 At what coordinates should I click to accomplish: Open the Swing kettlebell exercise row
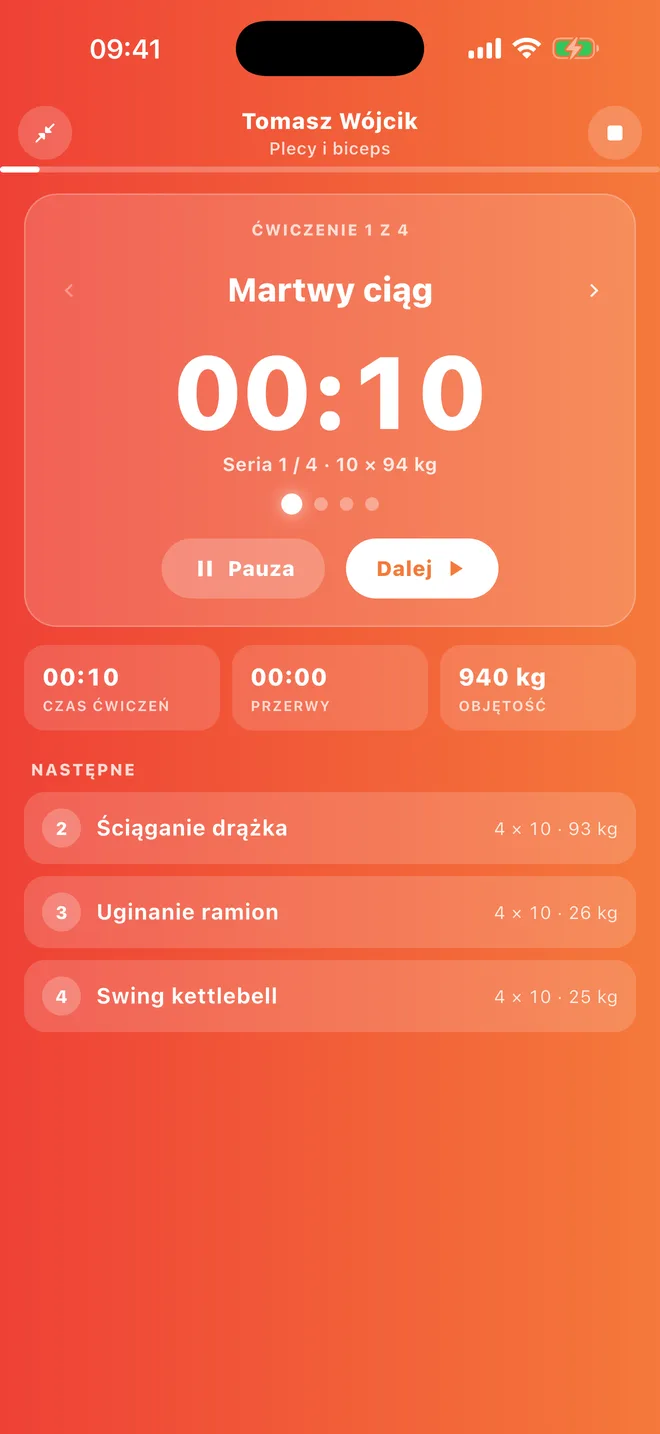click(x=330, y=996)
